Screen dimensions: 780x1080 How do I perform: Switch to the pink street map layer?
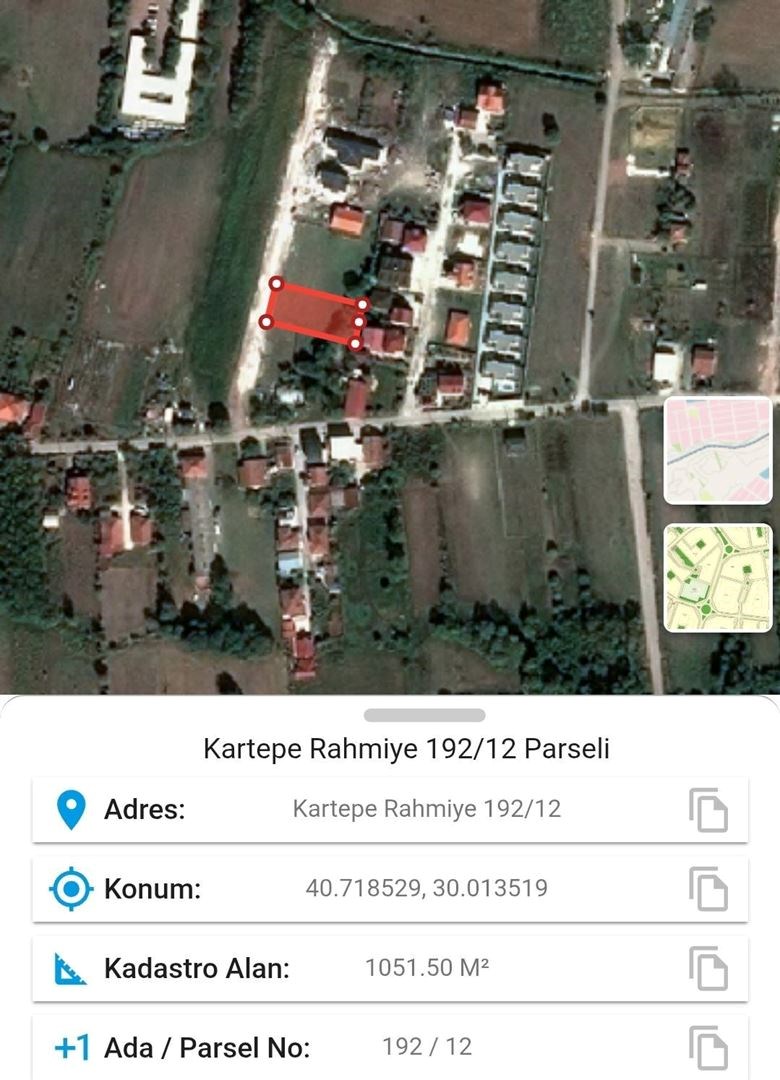pos(718,451)
